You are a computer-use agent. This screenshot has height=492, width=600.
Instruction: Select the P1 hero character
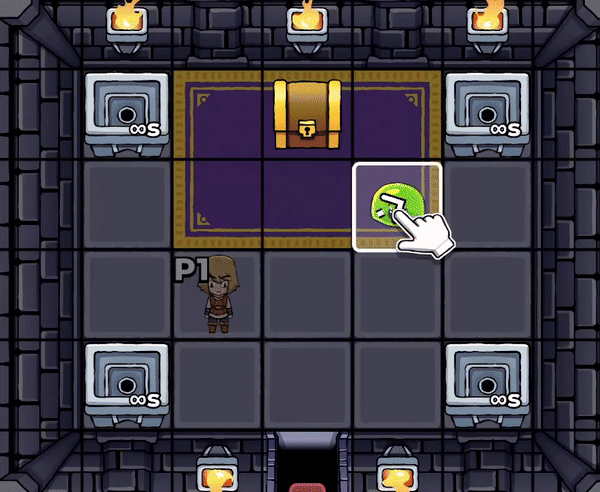(x=218, y=295)
